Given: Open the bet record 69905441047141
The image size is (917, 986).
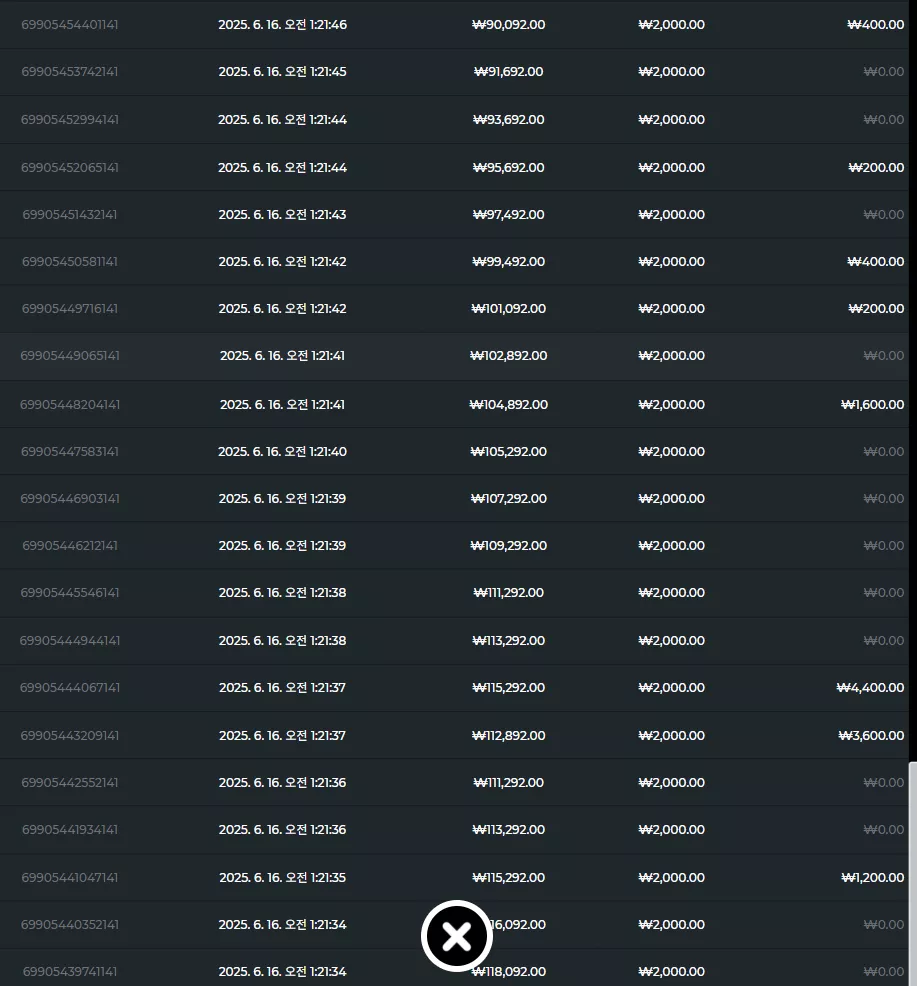Looking at the screenshot, I should pyautogui.click(x=454, y=878).
